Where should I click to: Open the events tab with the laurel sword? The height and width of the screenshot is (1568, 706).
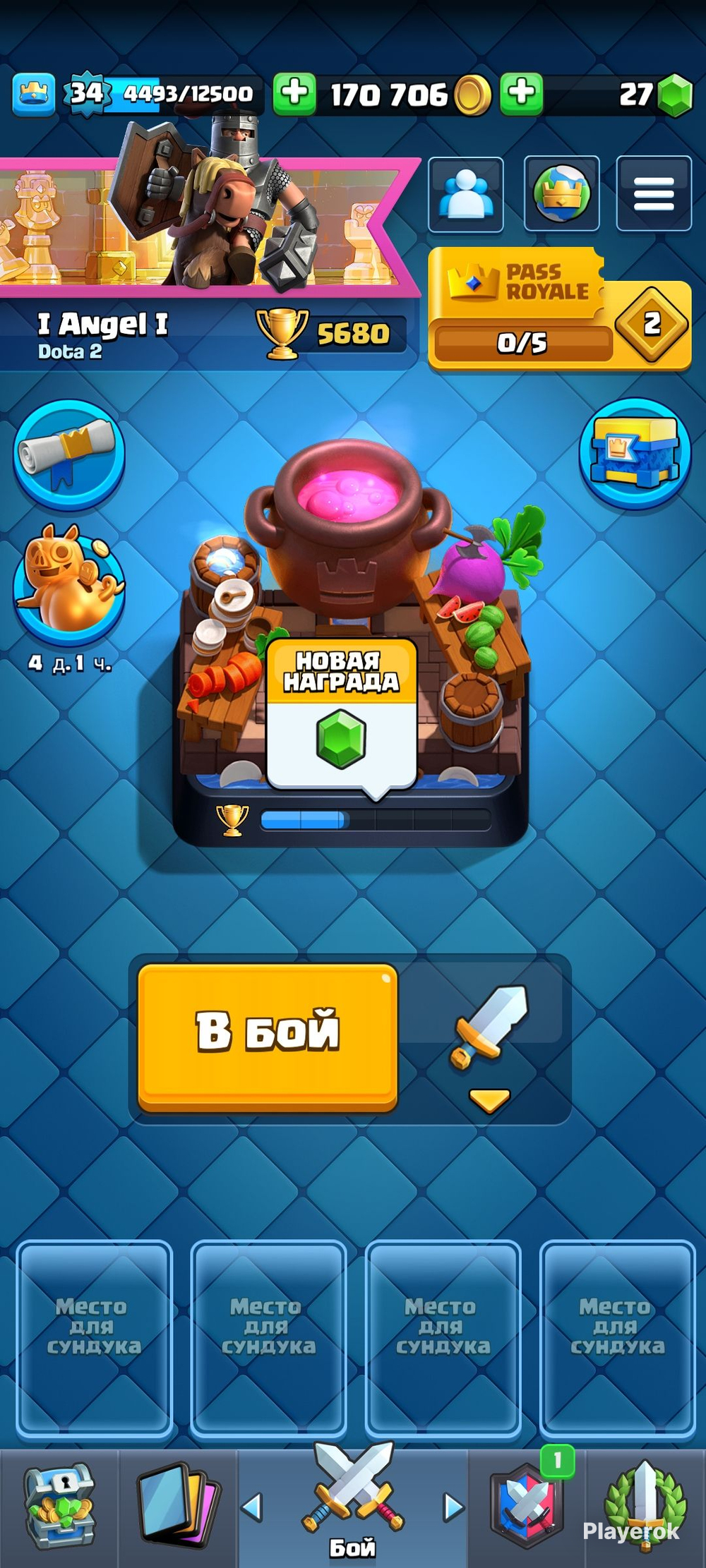(646, 1506)
